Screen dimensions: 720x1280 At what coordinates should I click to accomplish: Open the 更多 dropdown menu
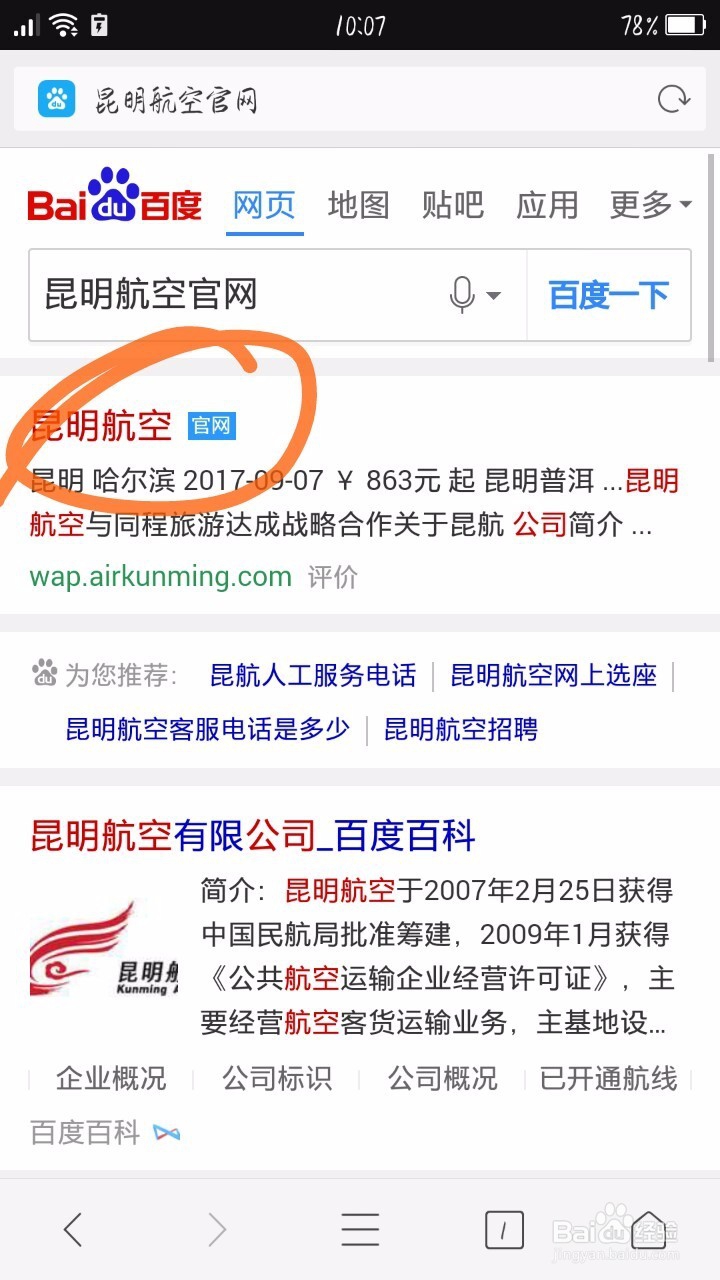pyautogui.click(x=640, y=205)
